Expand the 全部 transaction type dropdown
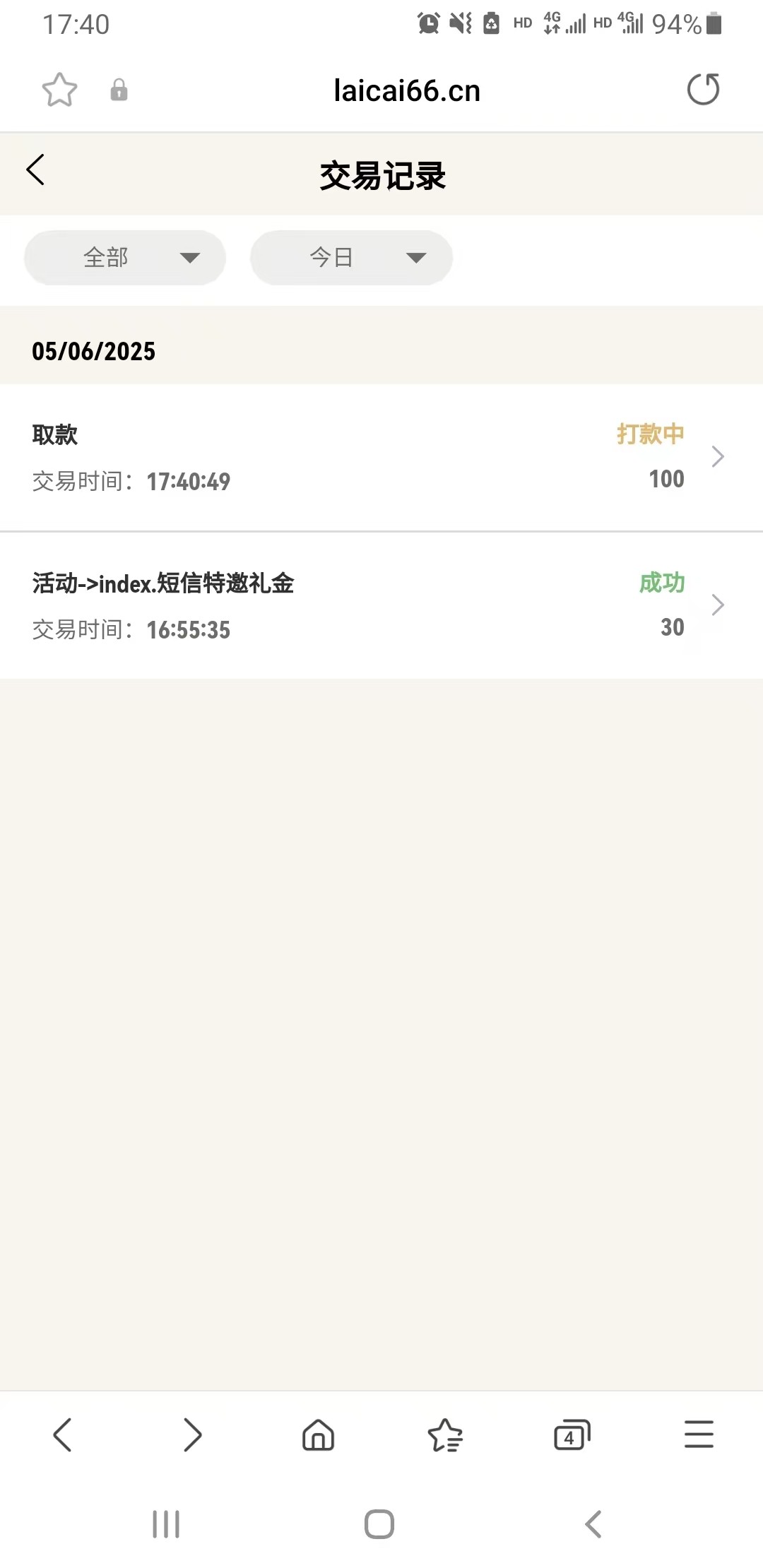 click(x=125, y=258)
